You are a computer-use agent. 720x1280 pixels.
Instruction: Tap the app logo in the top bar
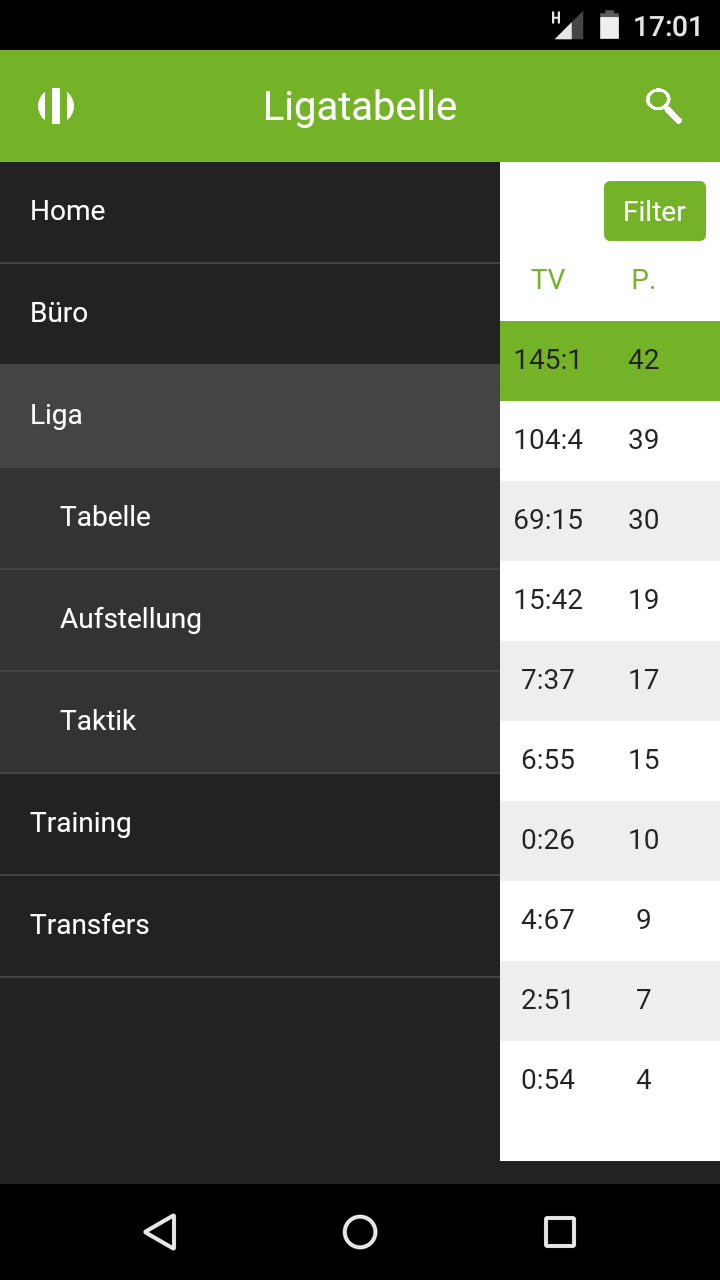pos(56,106)
